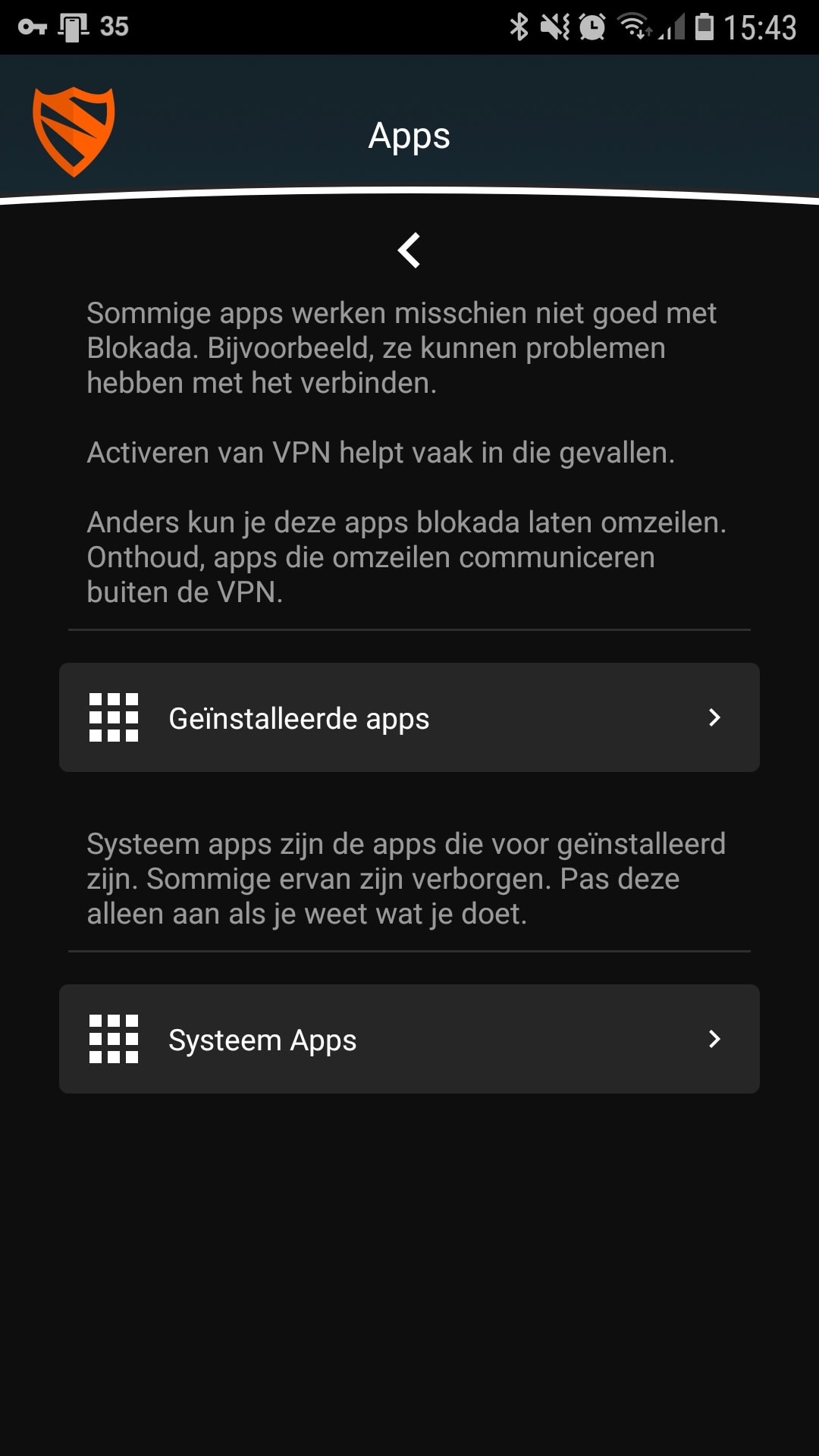Viewport: 819px width, 1456px height.
Task: Tap the Wi-Fi icon in the status bar
Action: tap(635, 25)
